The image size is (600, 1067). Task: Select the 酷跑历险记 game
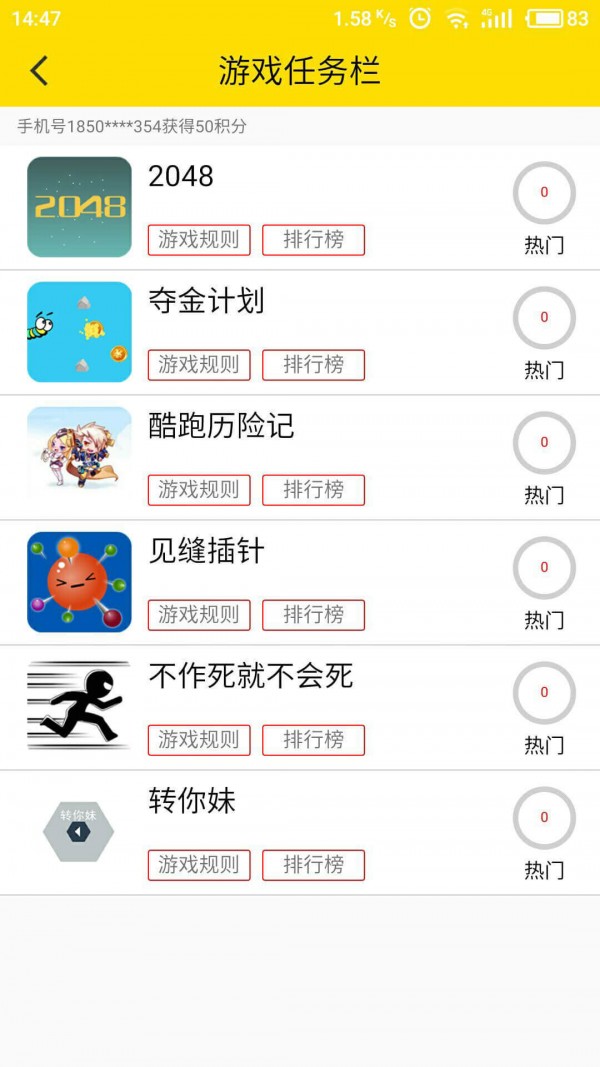coord(79,457)
